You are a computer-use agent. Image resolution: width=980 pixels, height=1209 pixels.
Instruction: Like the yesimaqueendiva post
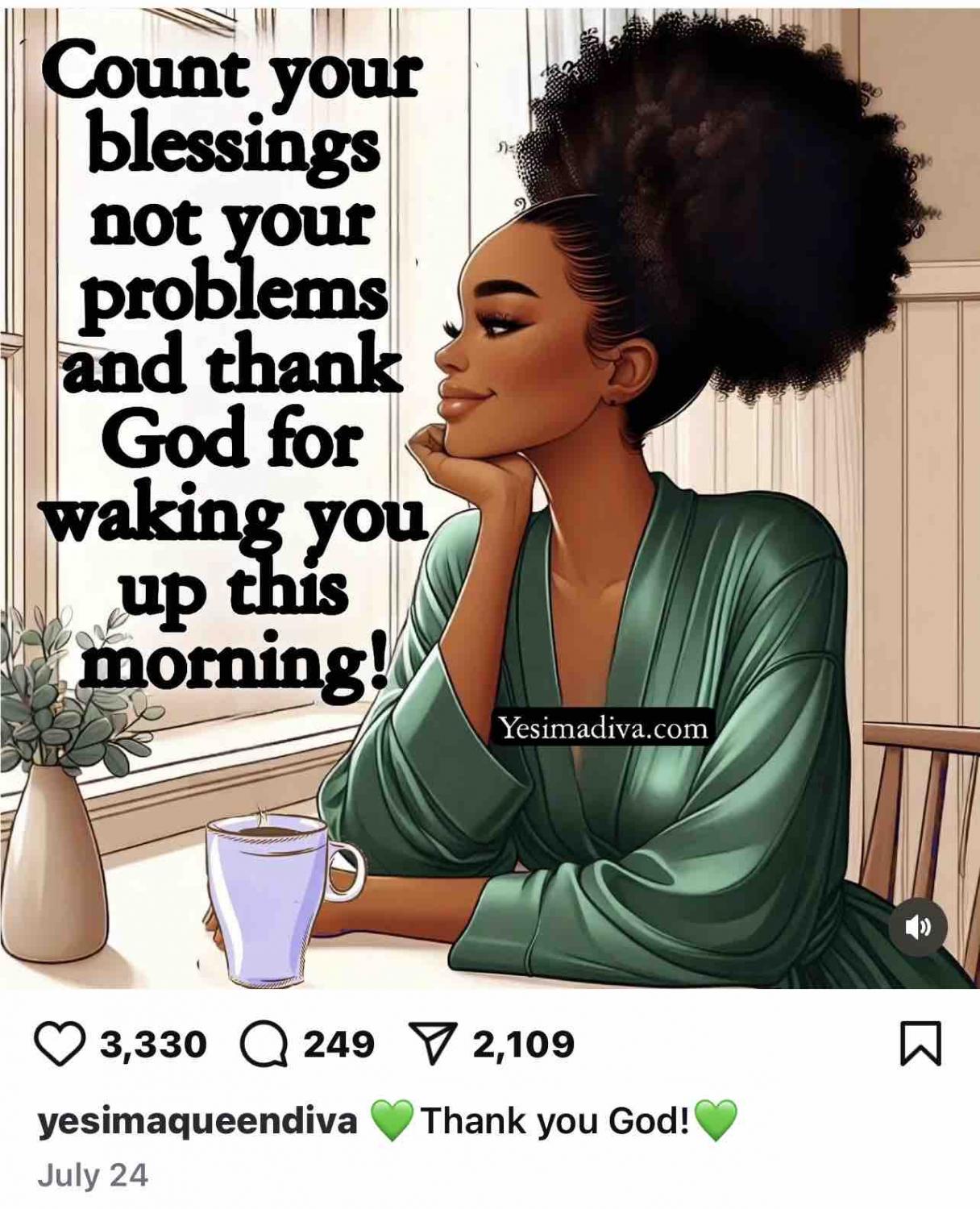pos(60,1045)
